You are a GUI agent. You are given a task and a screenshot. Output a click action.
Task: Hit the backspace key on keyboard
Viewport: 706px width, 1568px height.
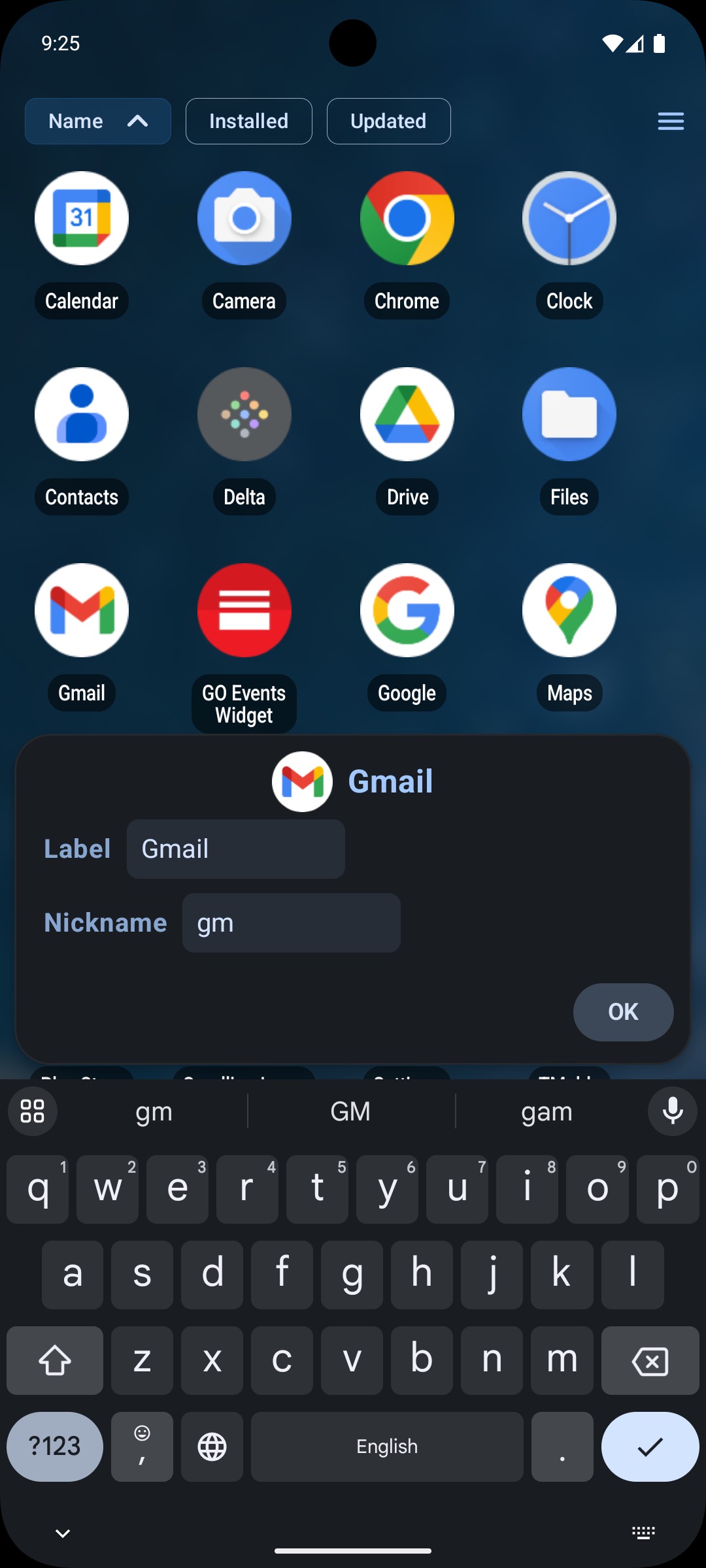(x=650, y=1361)
